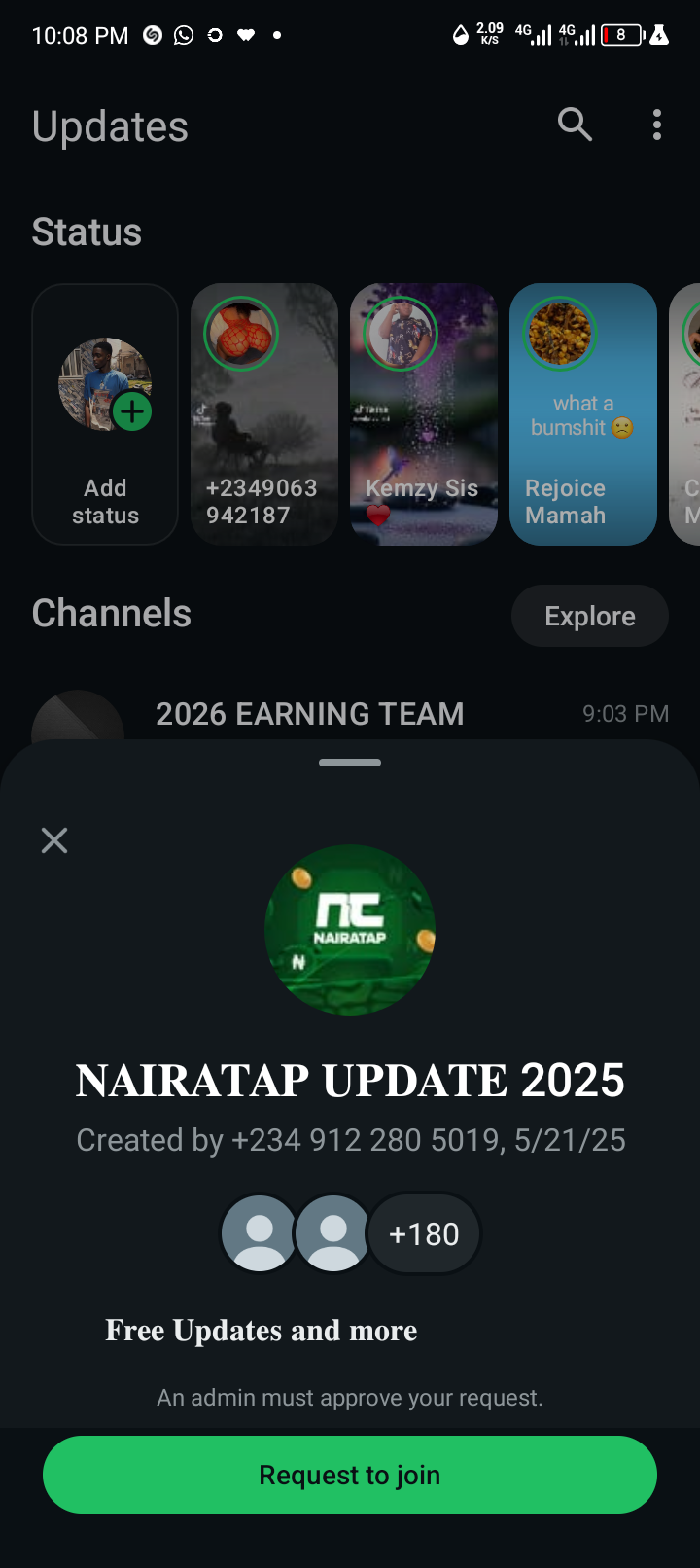Close the group invite sheet
The width and height of the screenshot is (700, 1568).
pyautogui.click(x=54, y=840)
